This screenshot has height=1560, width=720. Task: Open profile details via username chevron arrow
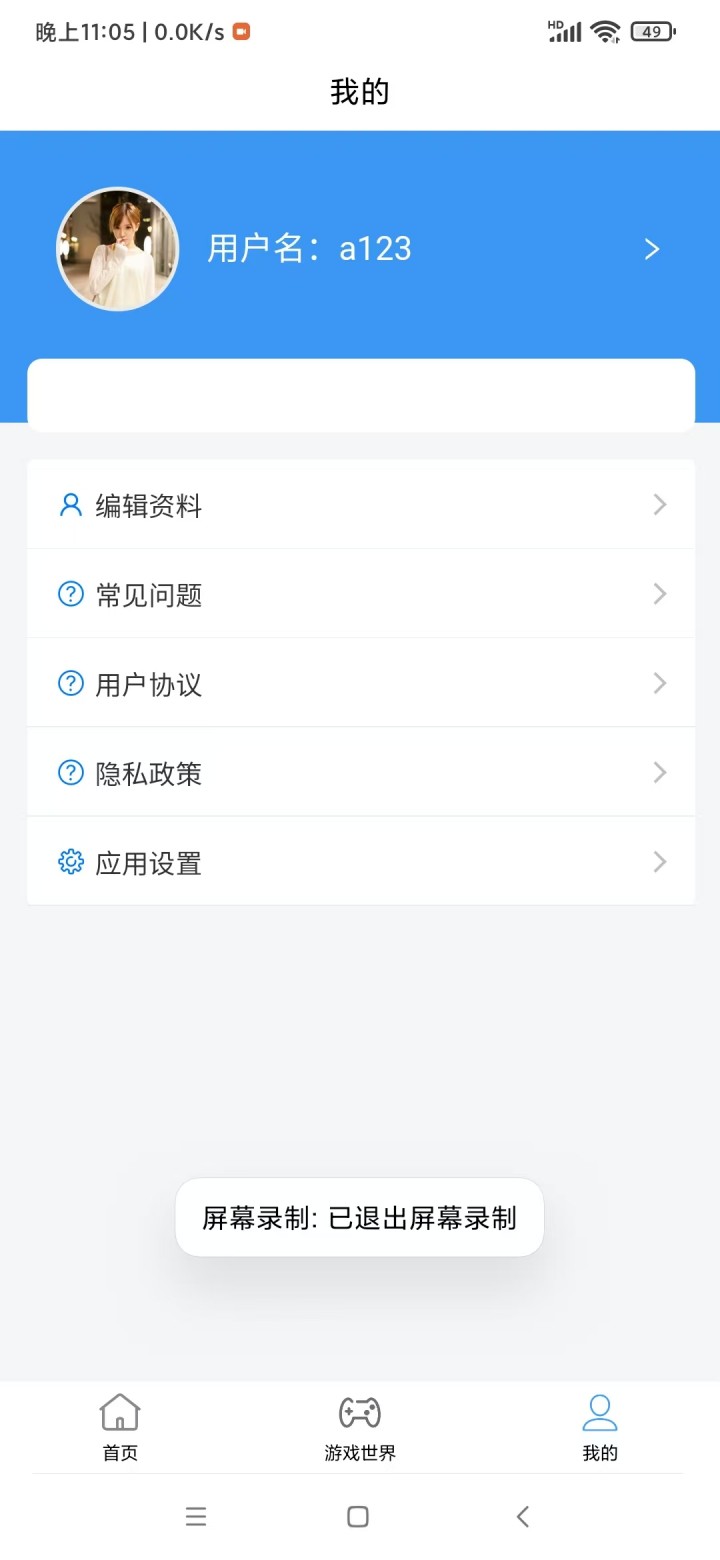(x=652, y=249)
